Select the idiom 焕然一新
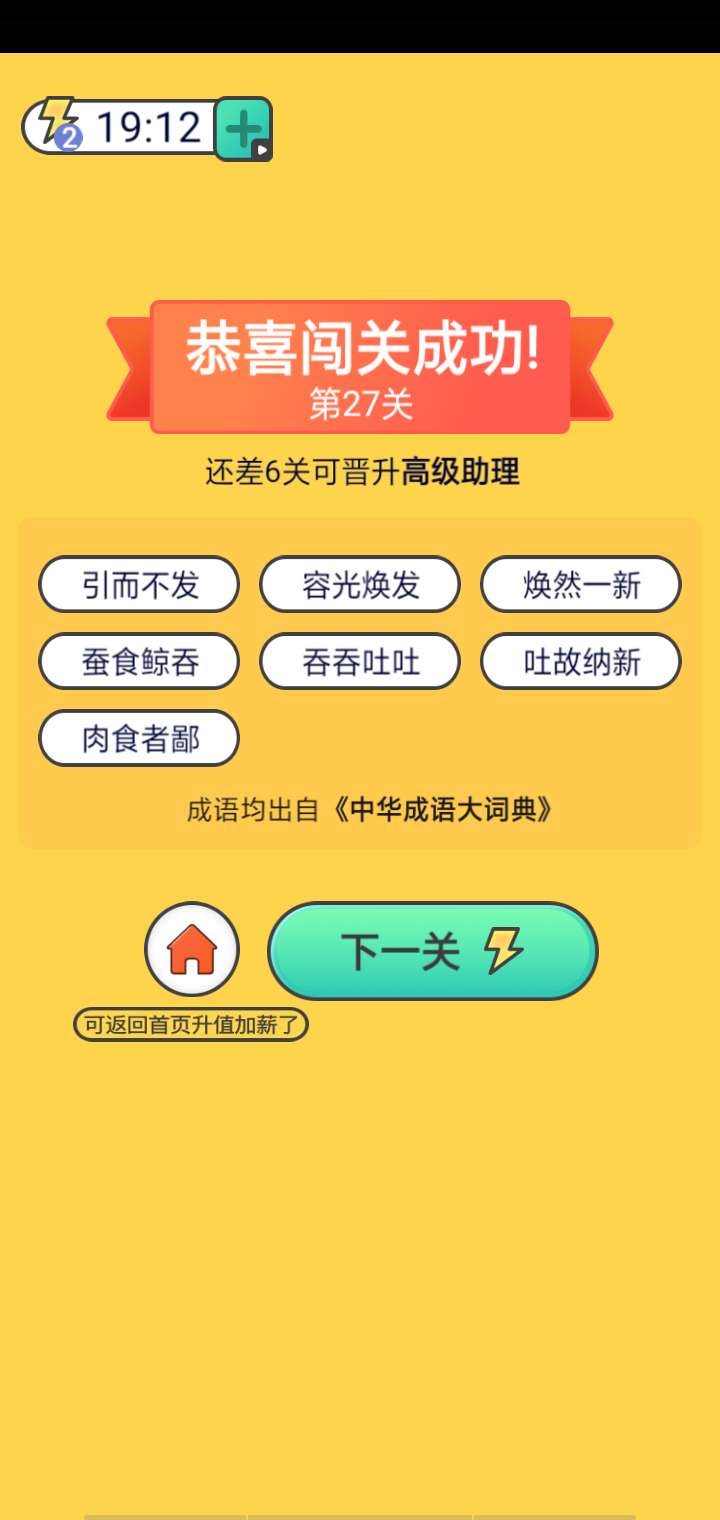 pos(580,584)
